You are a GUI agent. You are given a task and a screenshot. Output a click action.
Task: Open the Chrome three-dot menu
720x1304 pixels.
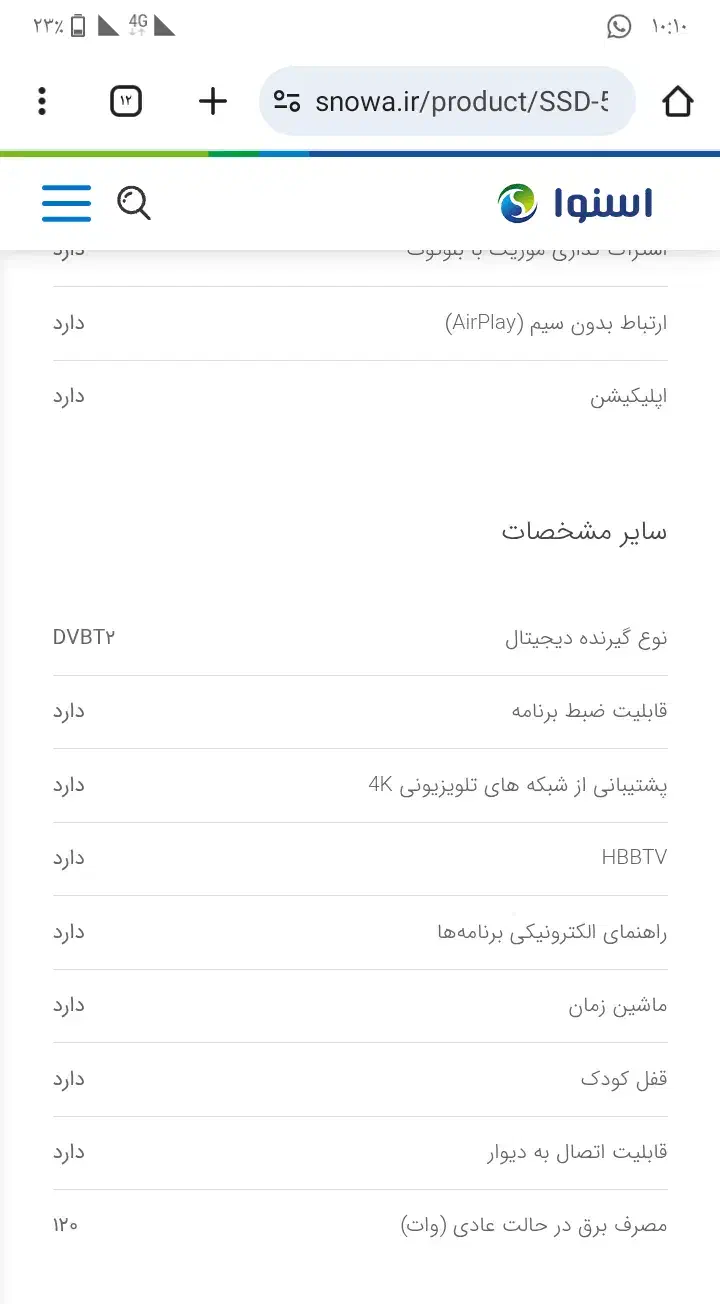click(41, 101)
